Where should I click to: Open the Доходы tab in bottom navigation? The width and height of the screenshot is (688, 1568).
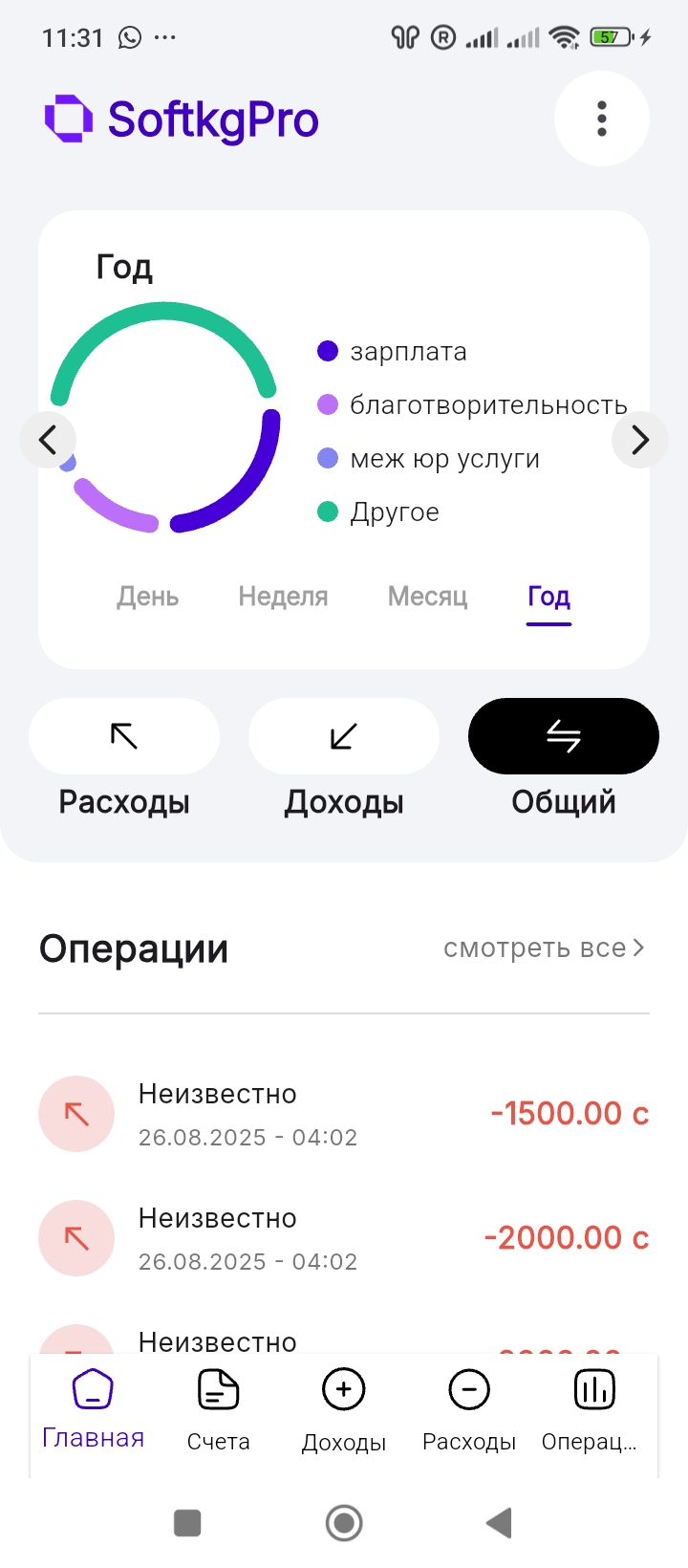pyautogui.click(x=344, y=1409)
